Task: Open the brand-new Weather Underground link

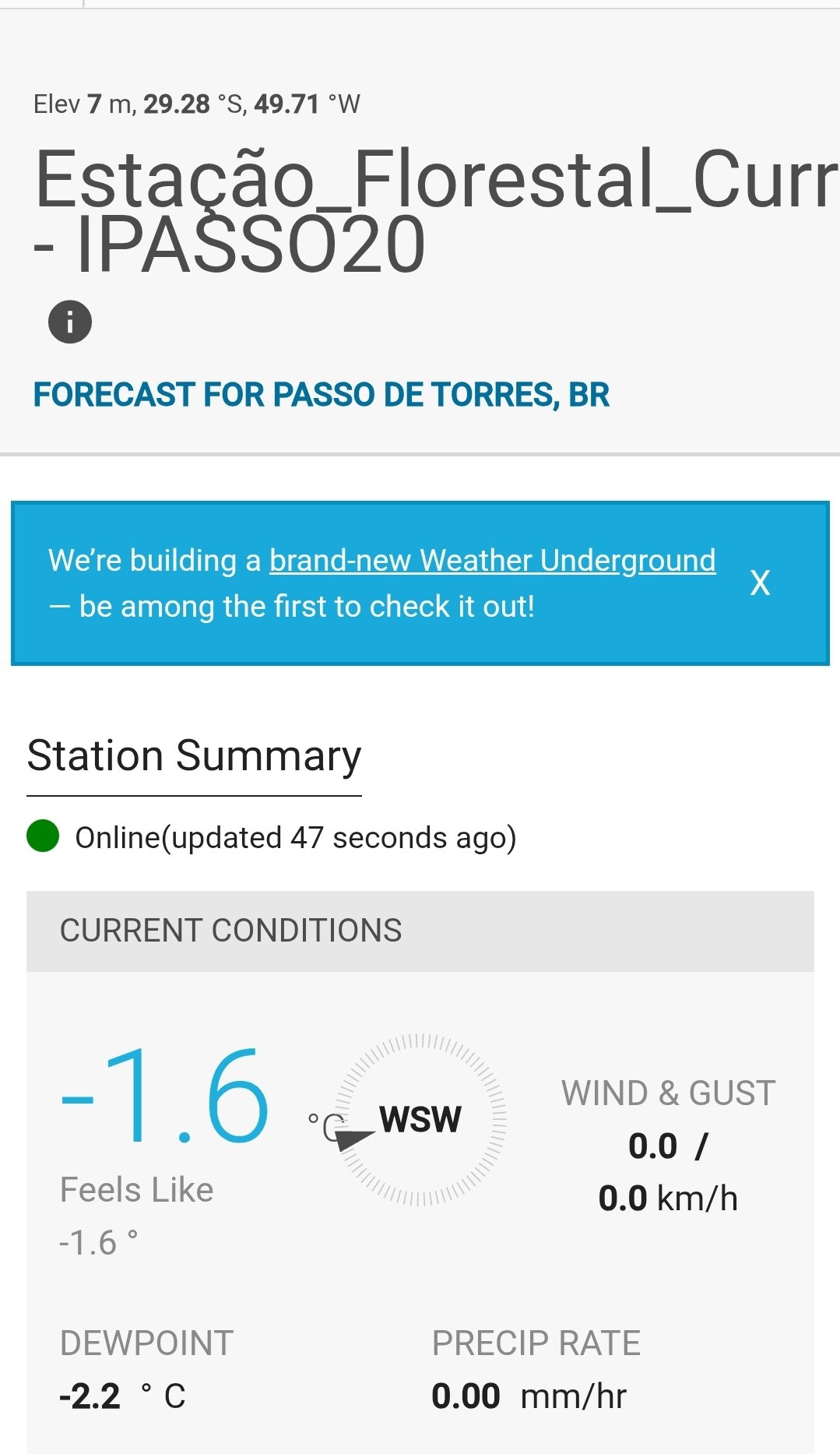Action: click(492, 561)
